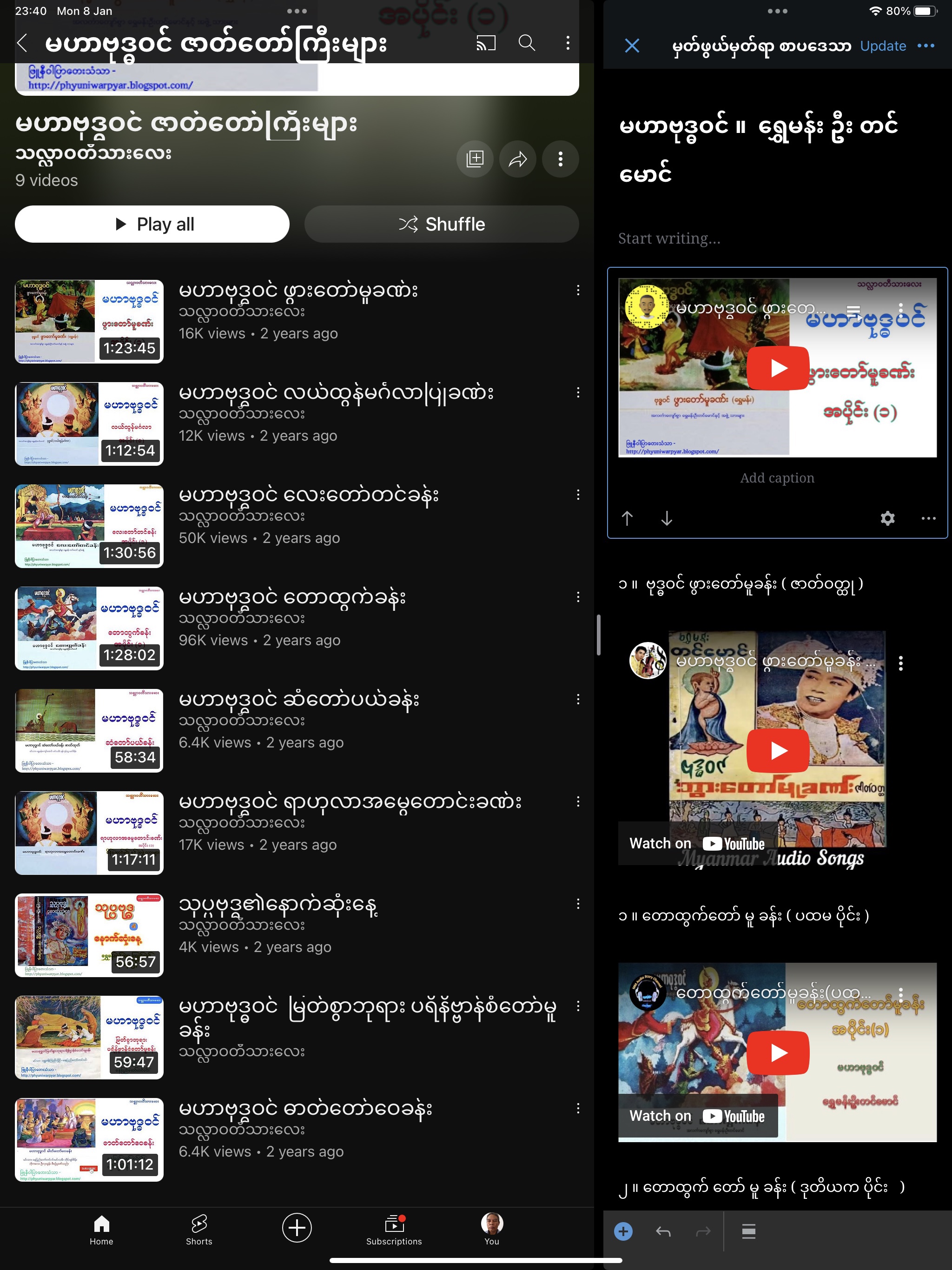The height and width of the screenshot is (1270, 952).
Task: Open the cast to device icon
Action: coord(486,43)
